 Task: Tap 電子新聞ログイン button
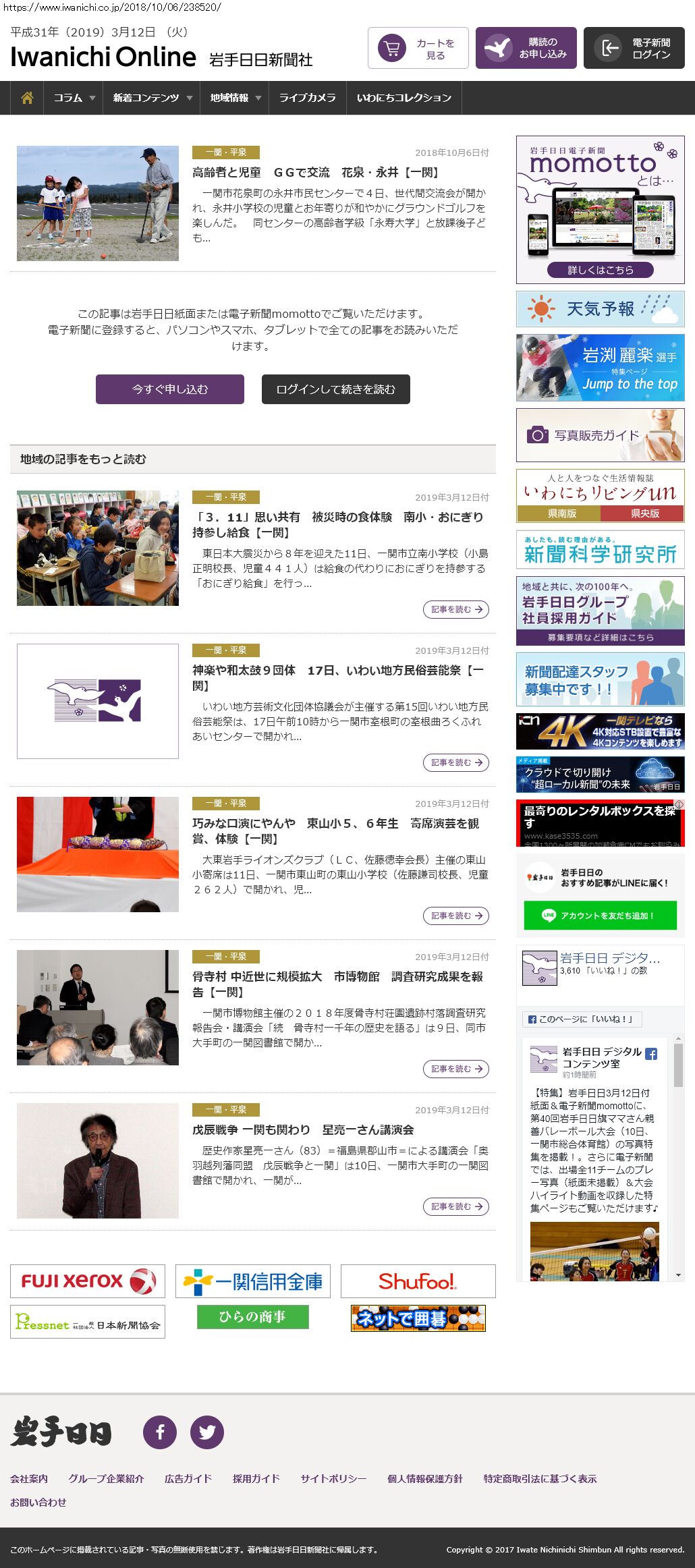click(634, 48)
